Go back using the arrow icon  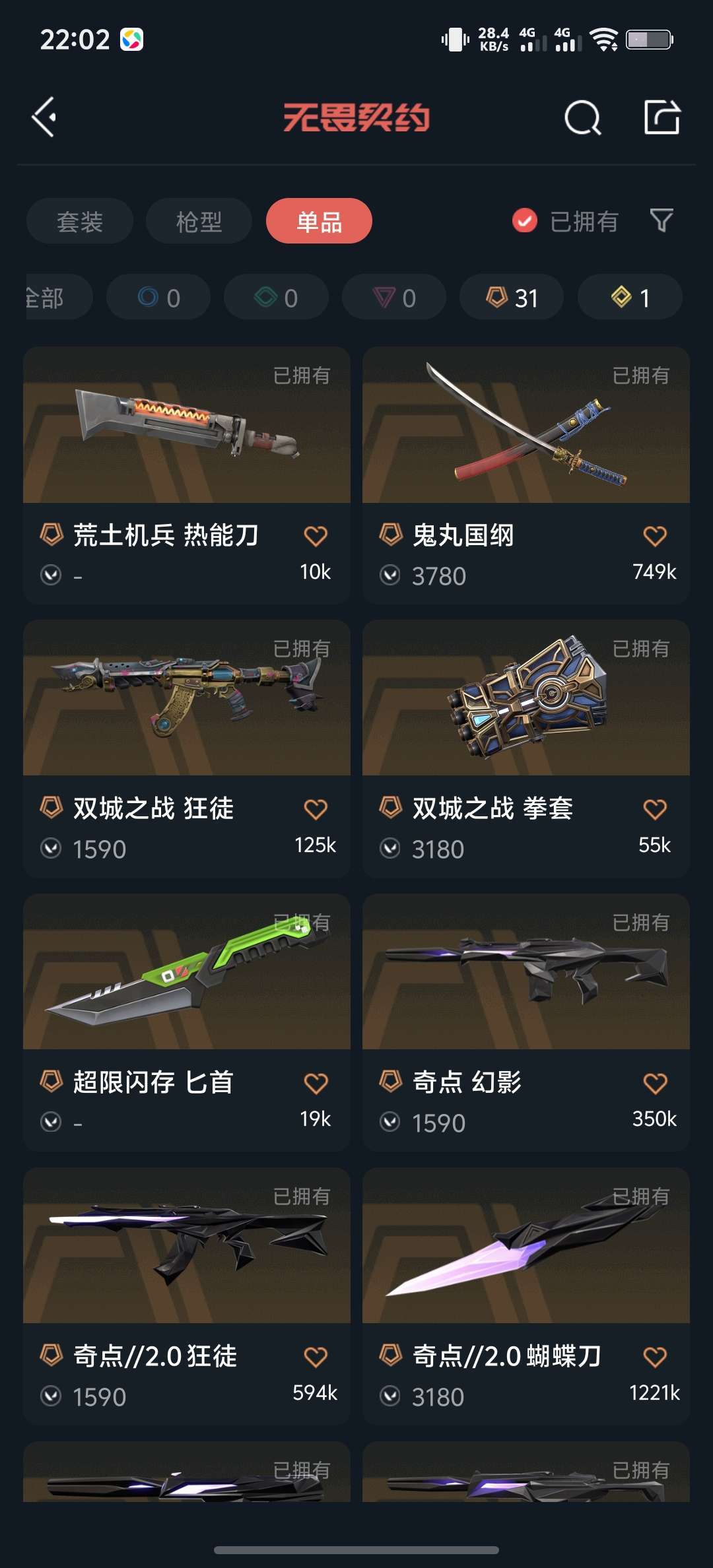(44, 117)
